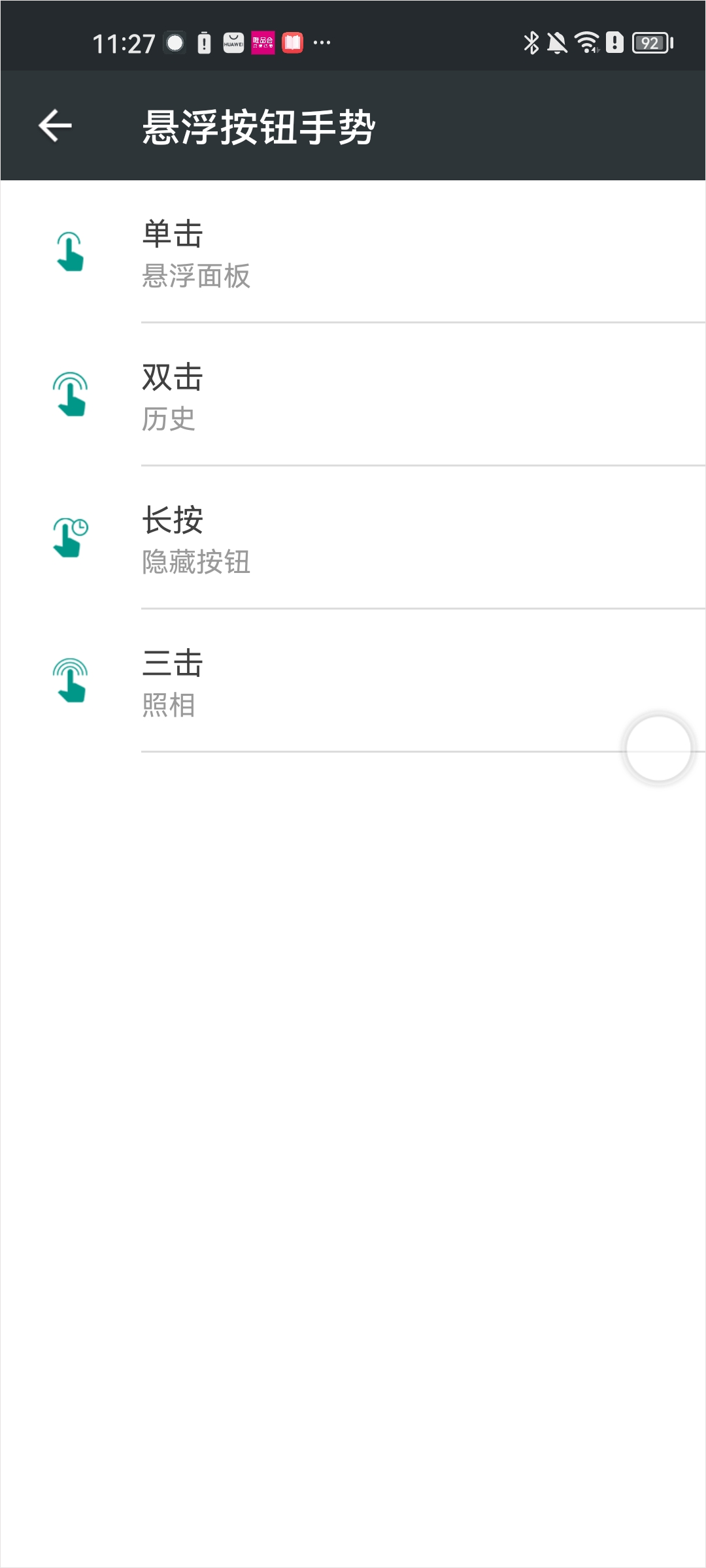The height and width of the screenshot is (1568, 706).
Task: Tap the red reading app notification icon
Action: pos(292,42)
